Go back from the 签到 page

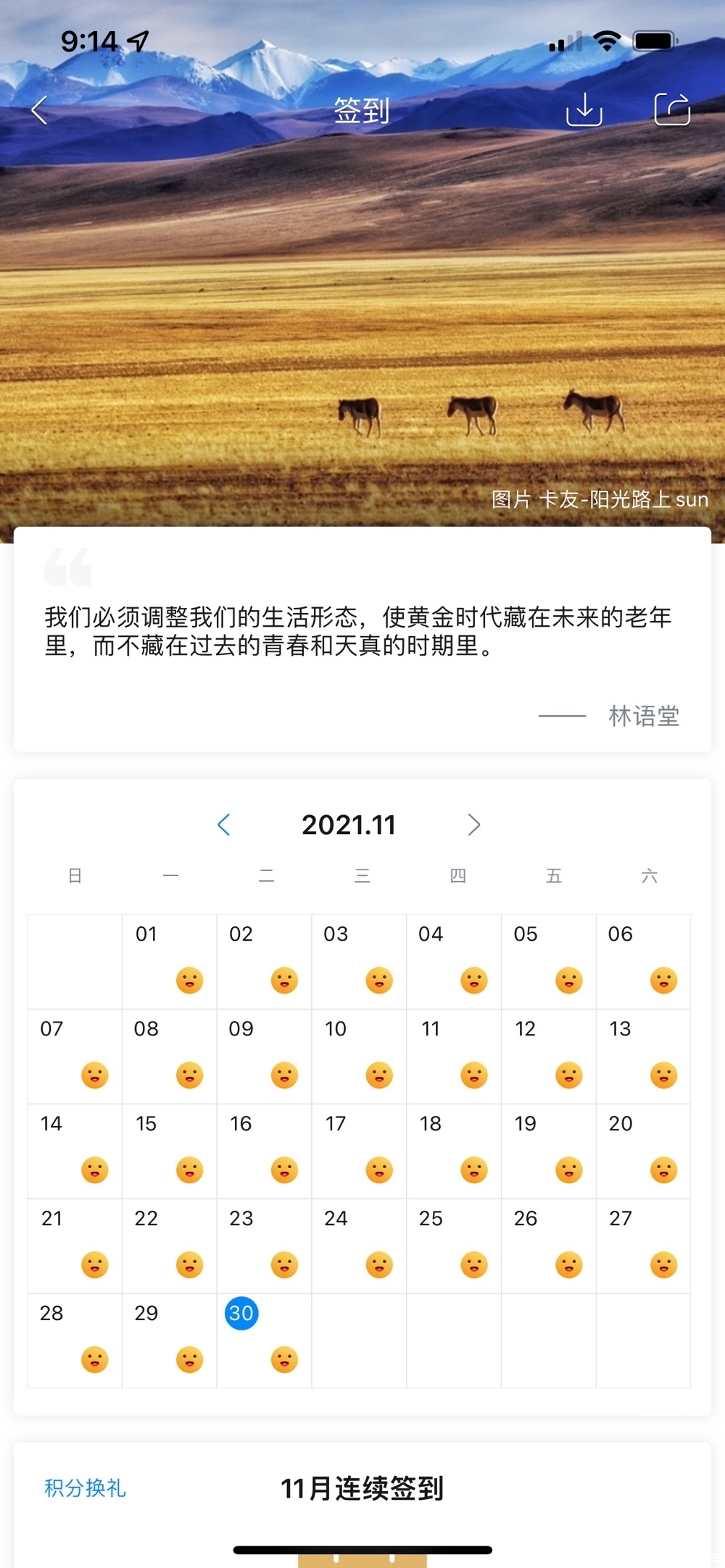pyautogui.click(x=40, y=110)
